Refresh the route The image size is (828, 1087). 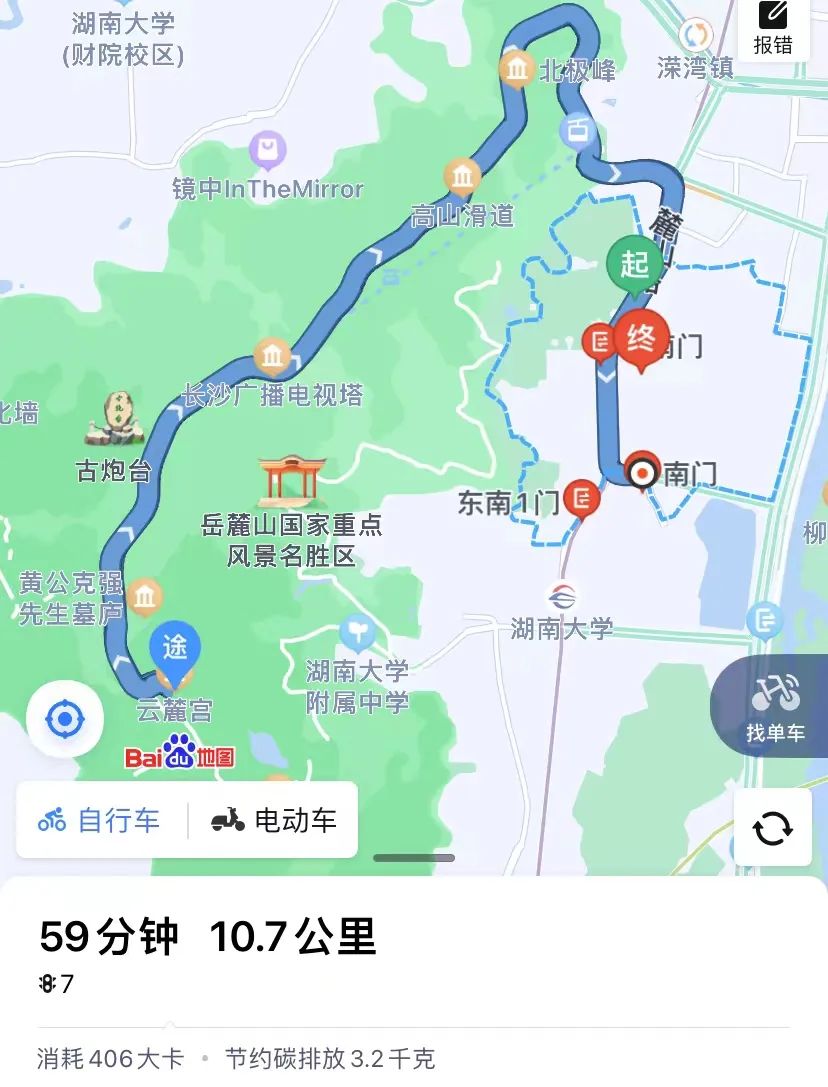[772, 827]
